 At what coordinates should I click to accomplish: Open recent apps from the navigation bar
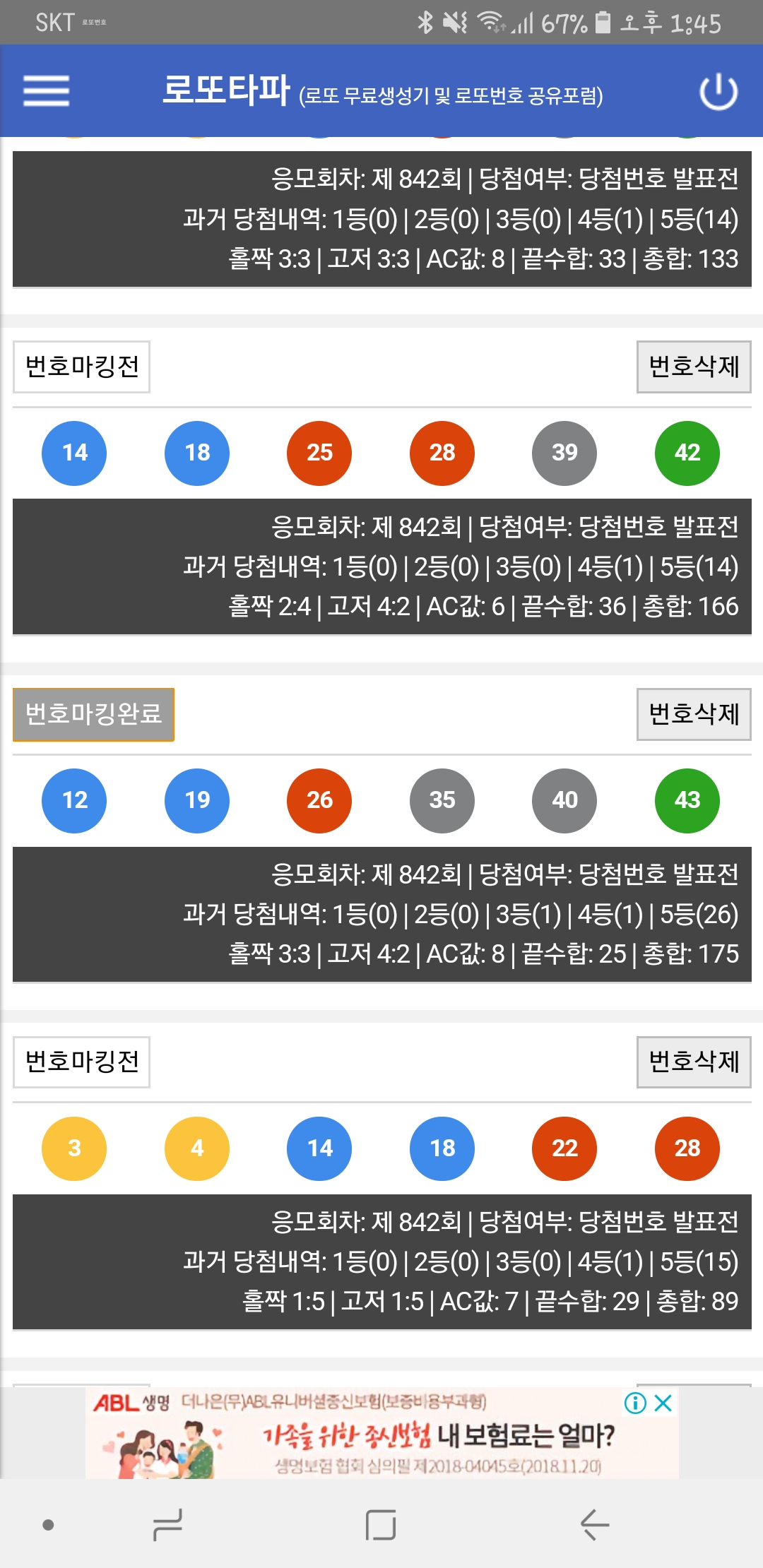[x=168, y=1524]
